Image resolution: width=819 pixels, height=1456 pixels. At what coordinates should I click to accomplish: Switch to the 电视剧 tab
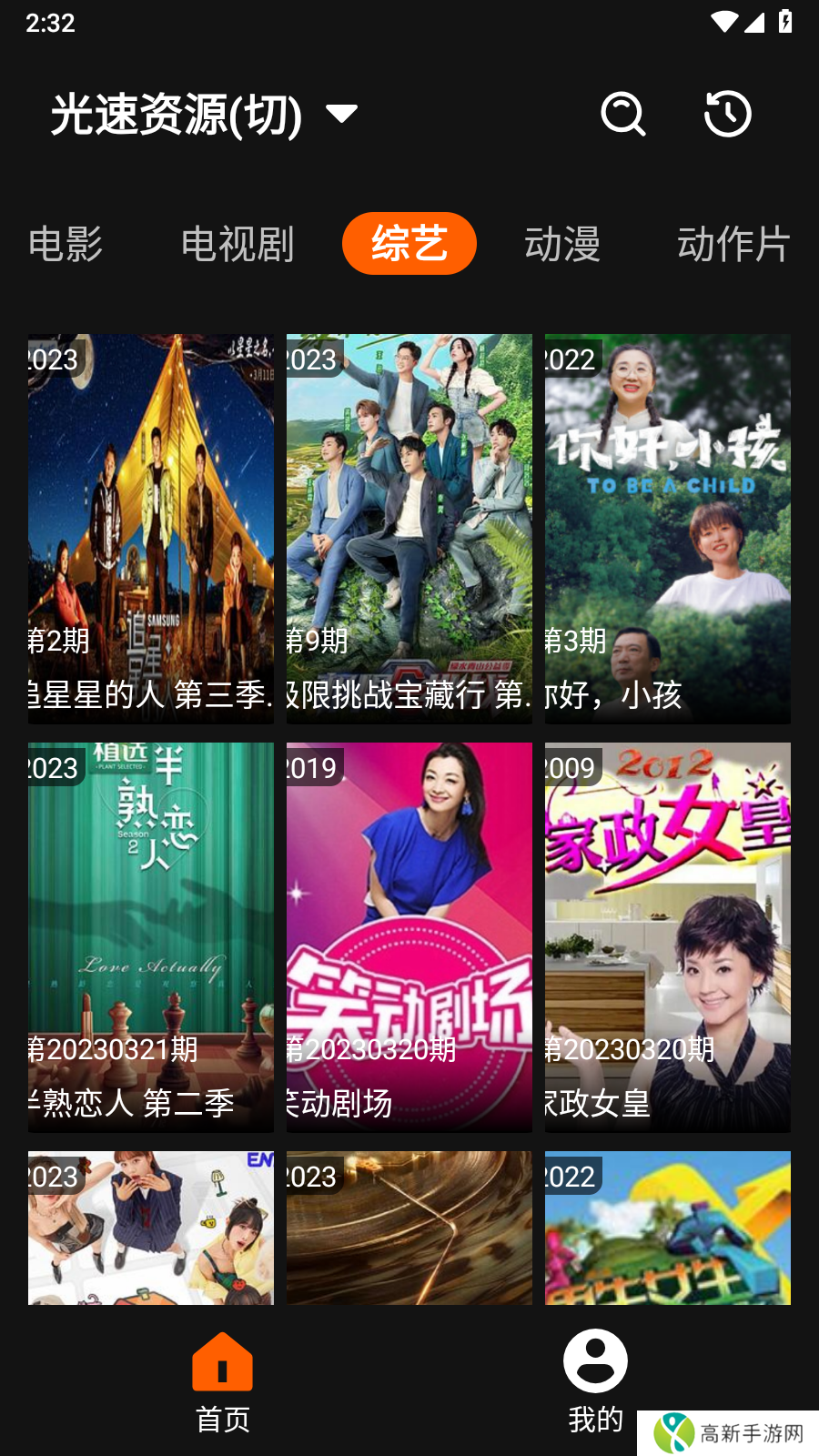click(237, 243)
